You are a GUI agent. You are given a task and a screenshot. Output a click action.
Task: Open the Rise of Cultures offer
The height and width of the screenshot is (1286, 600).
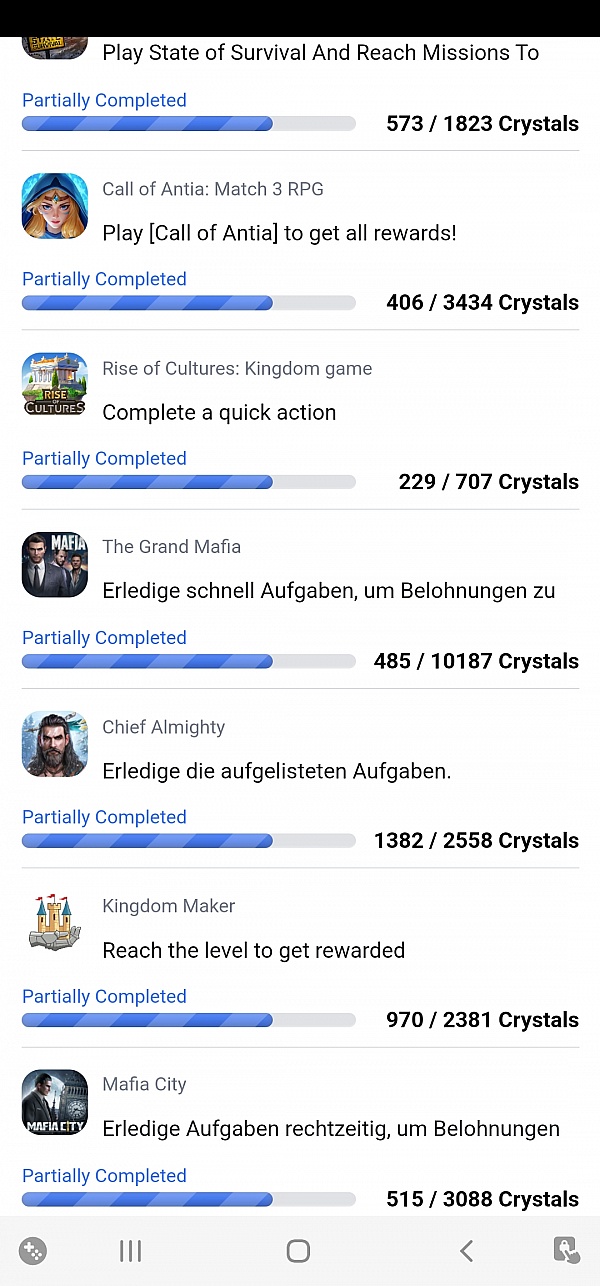(x=300, y=420)
